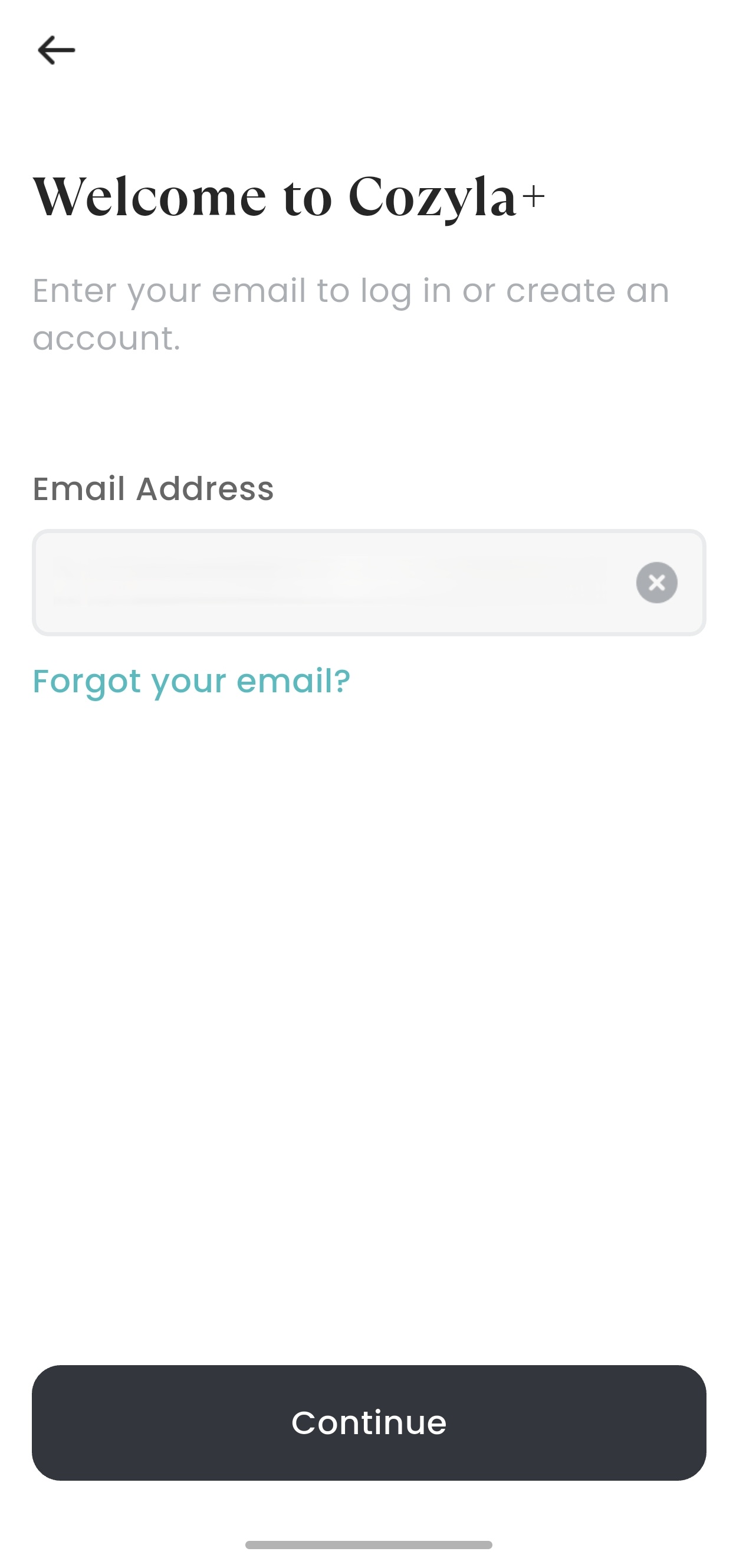Viewport: 746px width, 1568px height.
Task: Tap the Continue button
Action: tap(369, 1423)
